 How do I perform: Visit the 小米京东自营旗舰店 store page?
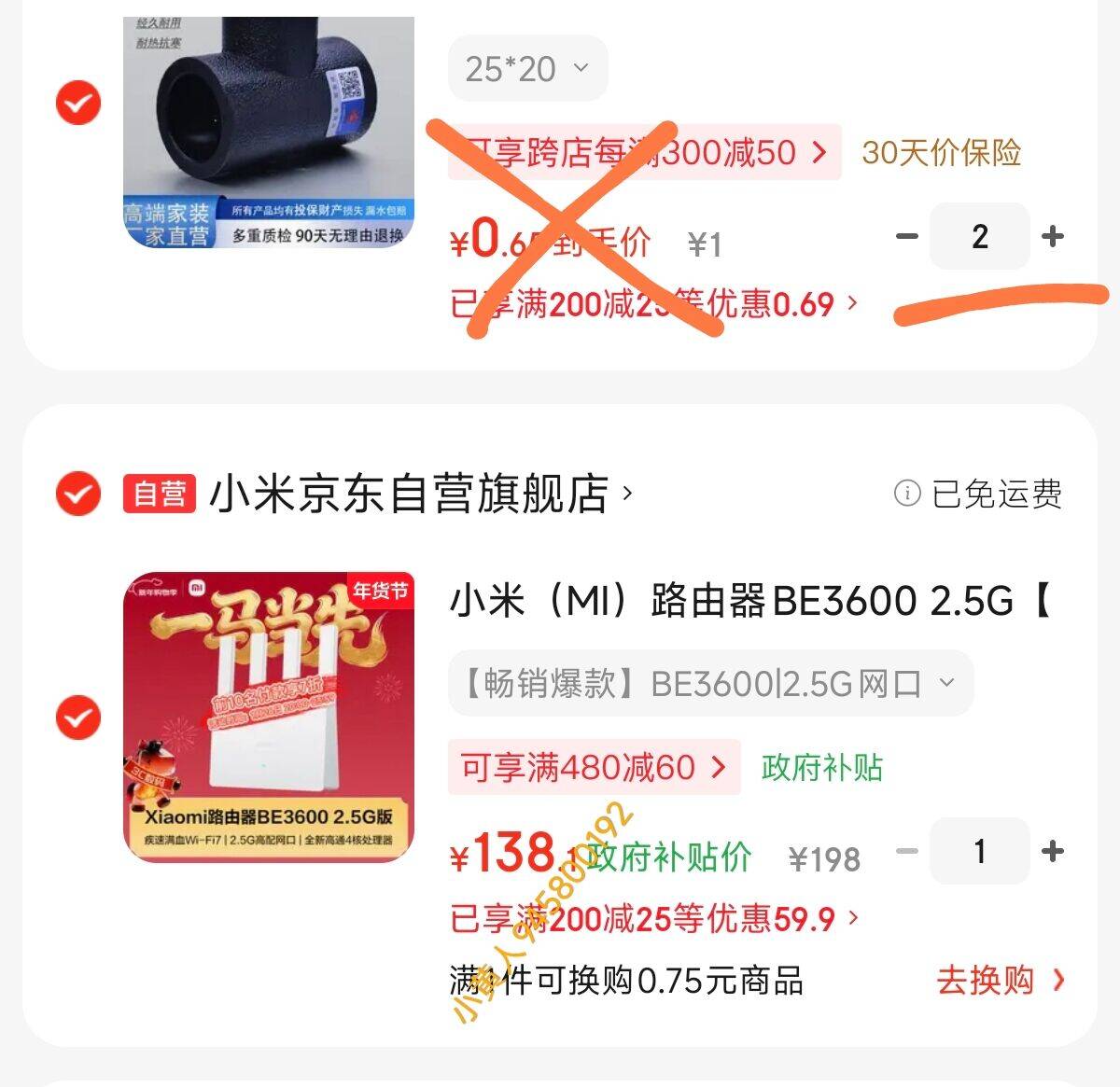(420, 494)
